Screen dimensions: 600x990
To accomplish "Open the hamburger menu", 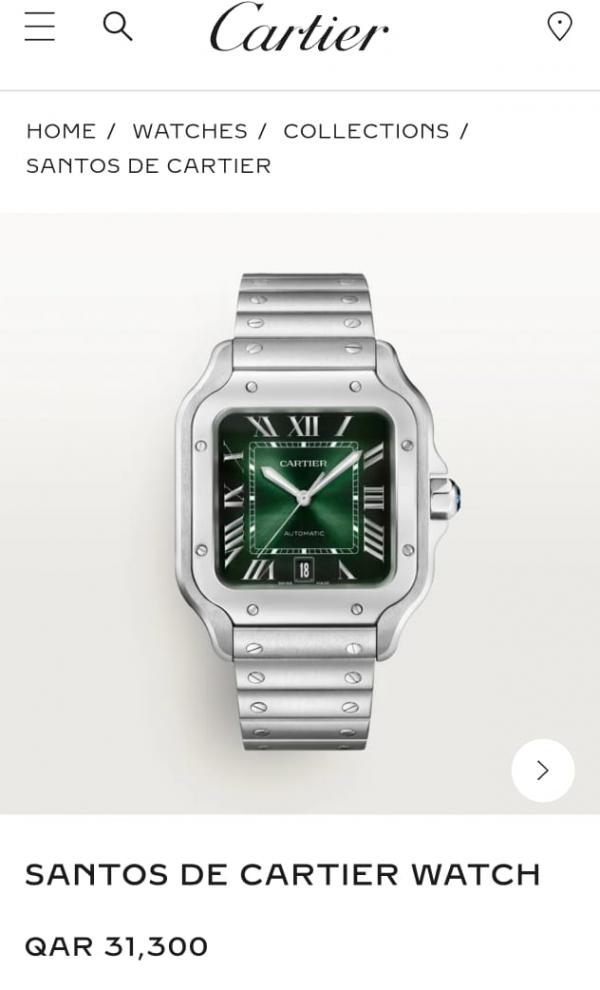I will click(x=40, y=27).
